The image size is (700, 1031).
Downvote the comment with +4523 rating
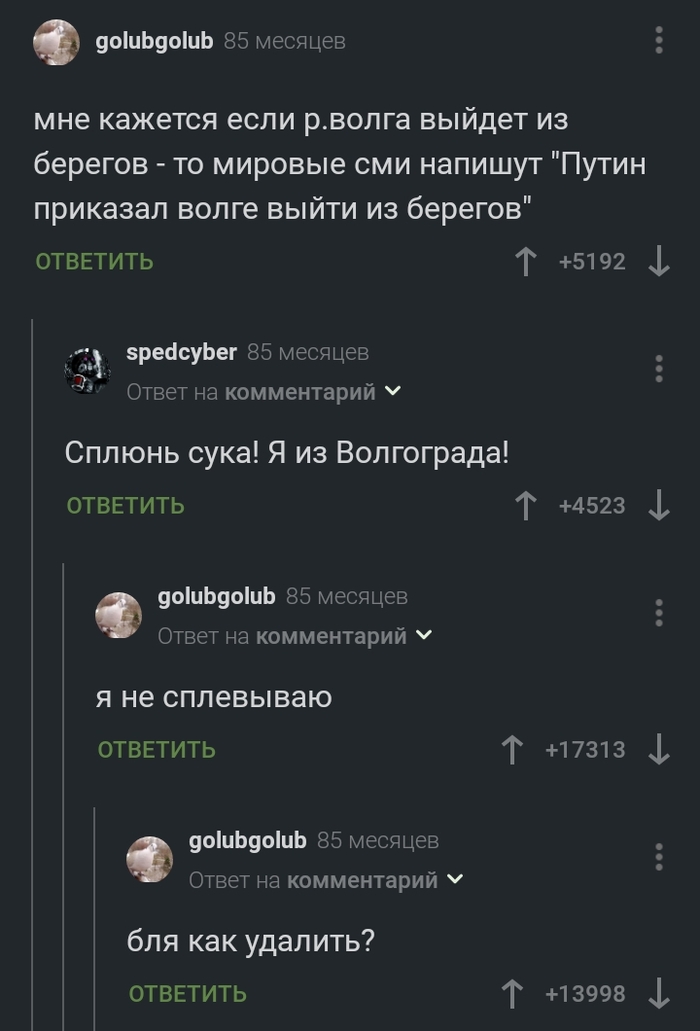[658, 506]
